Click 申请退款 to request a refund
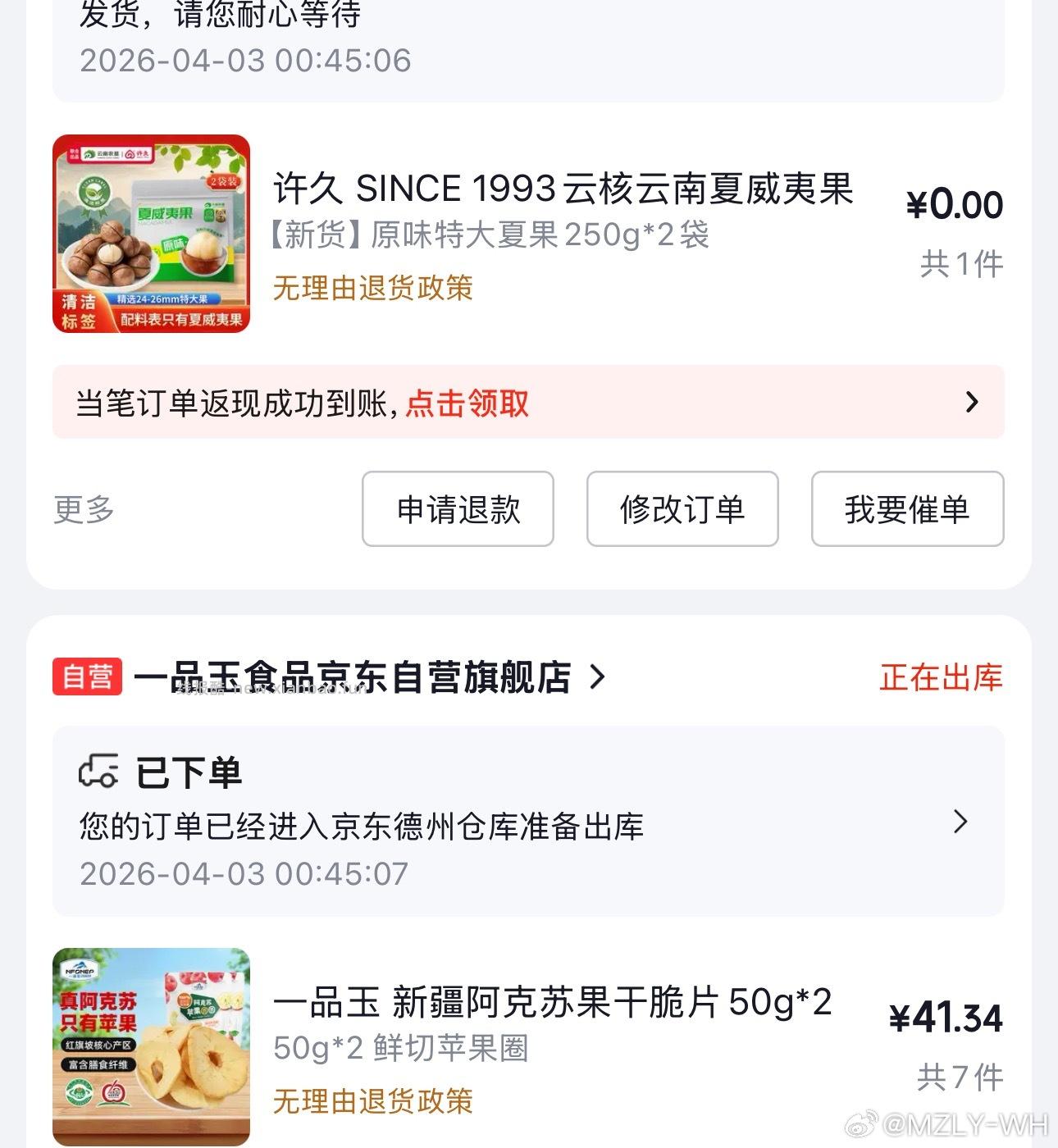The image size is (1058, 1148). click(x=458, y=509)
